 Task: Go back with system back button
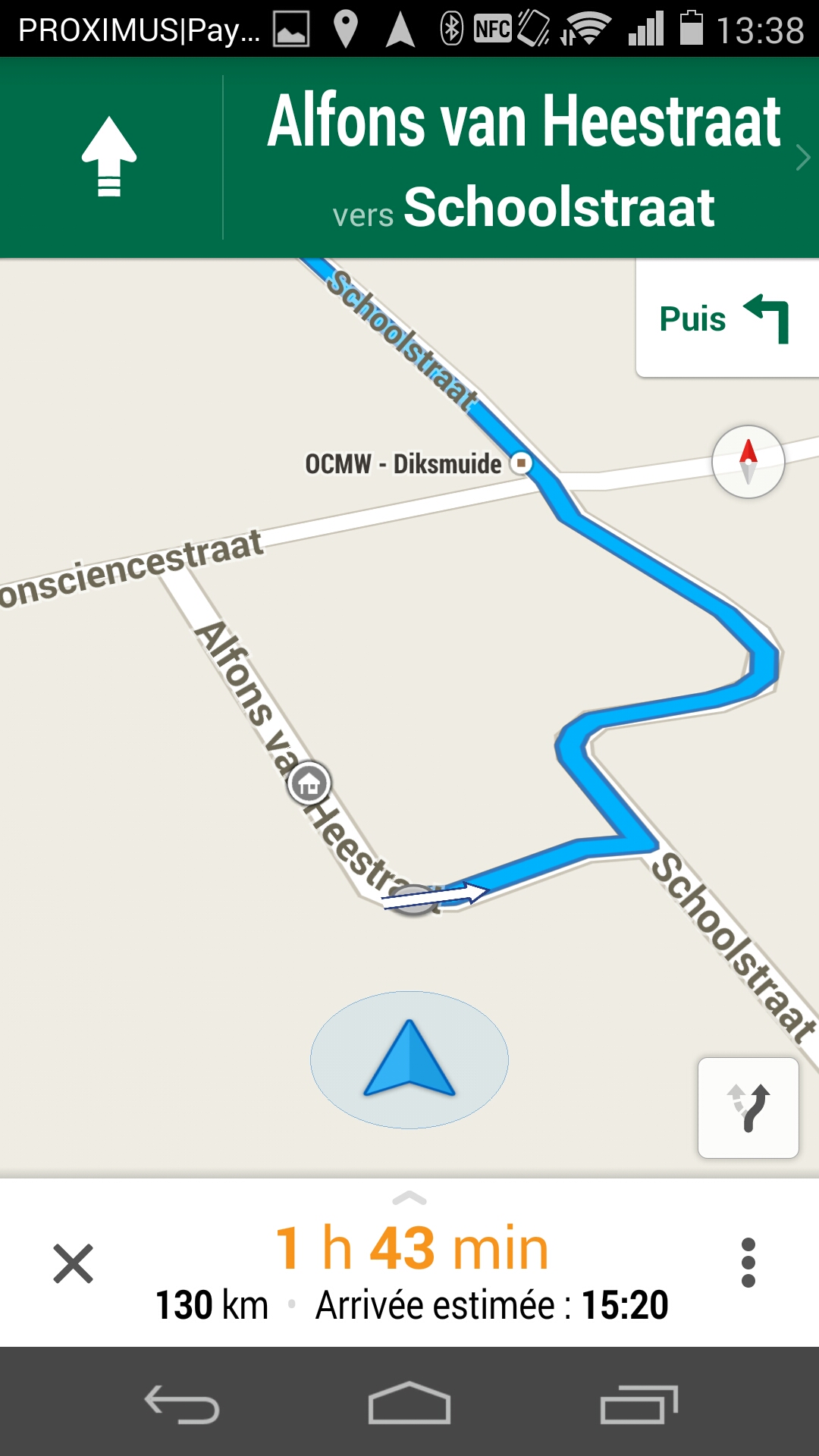pos(182,1404)
